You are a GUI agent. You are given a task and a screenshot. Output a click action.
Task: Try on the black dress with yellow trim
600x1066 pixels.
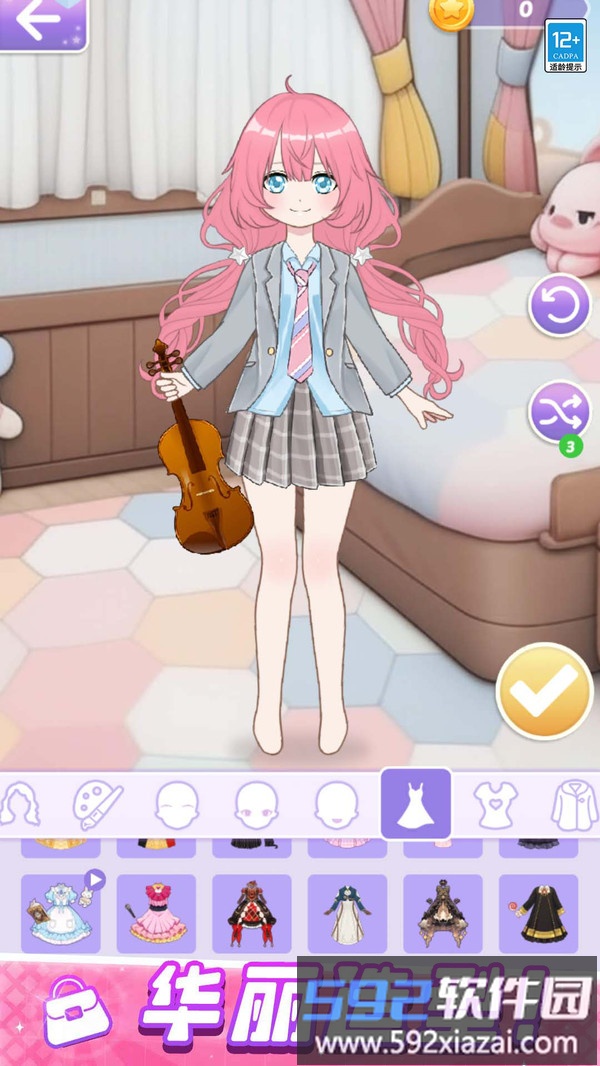(538, 913)
